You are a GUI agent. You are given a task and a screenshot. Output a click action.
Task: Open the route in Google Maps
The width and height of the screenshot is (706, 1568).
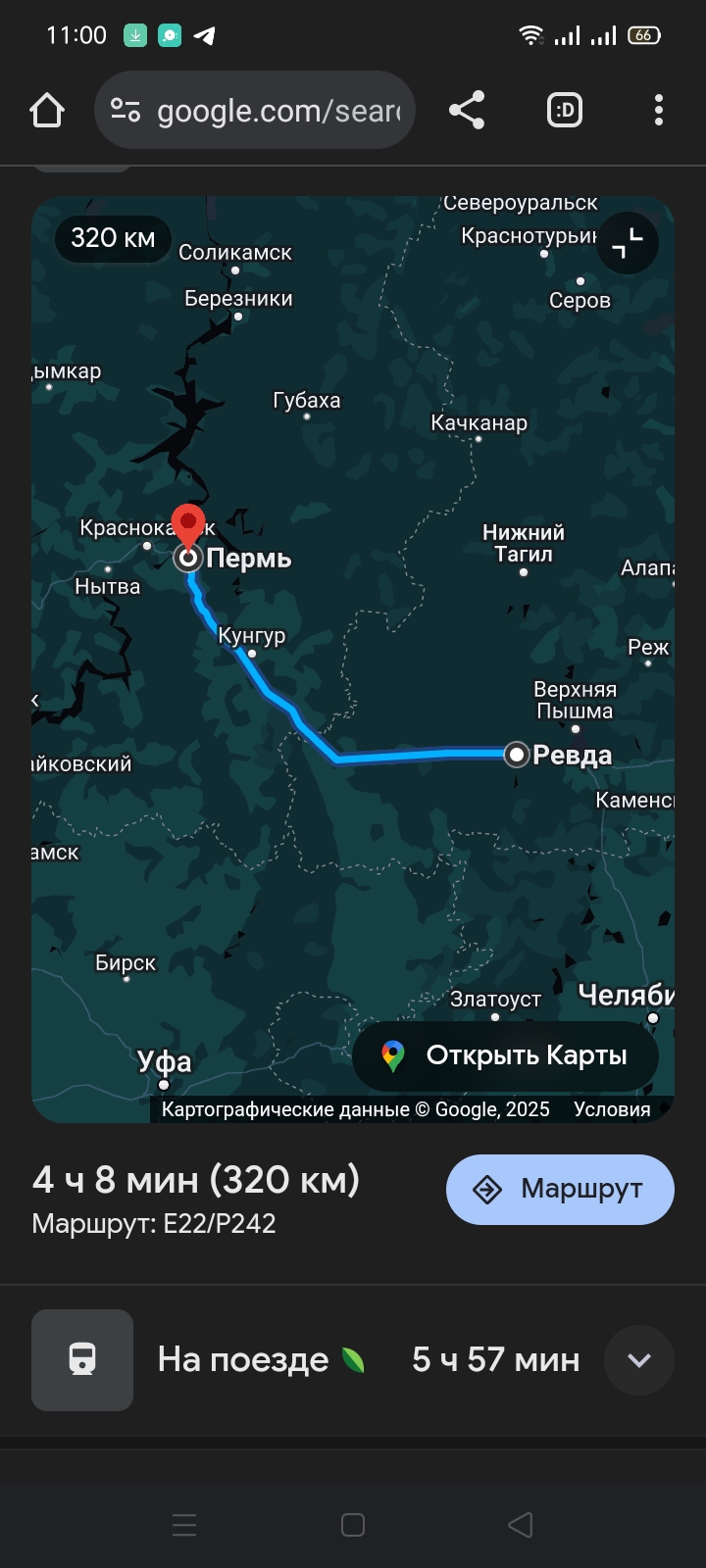(x=506, y=1056)
